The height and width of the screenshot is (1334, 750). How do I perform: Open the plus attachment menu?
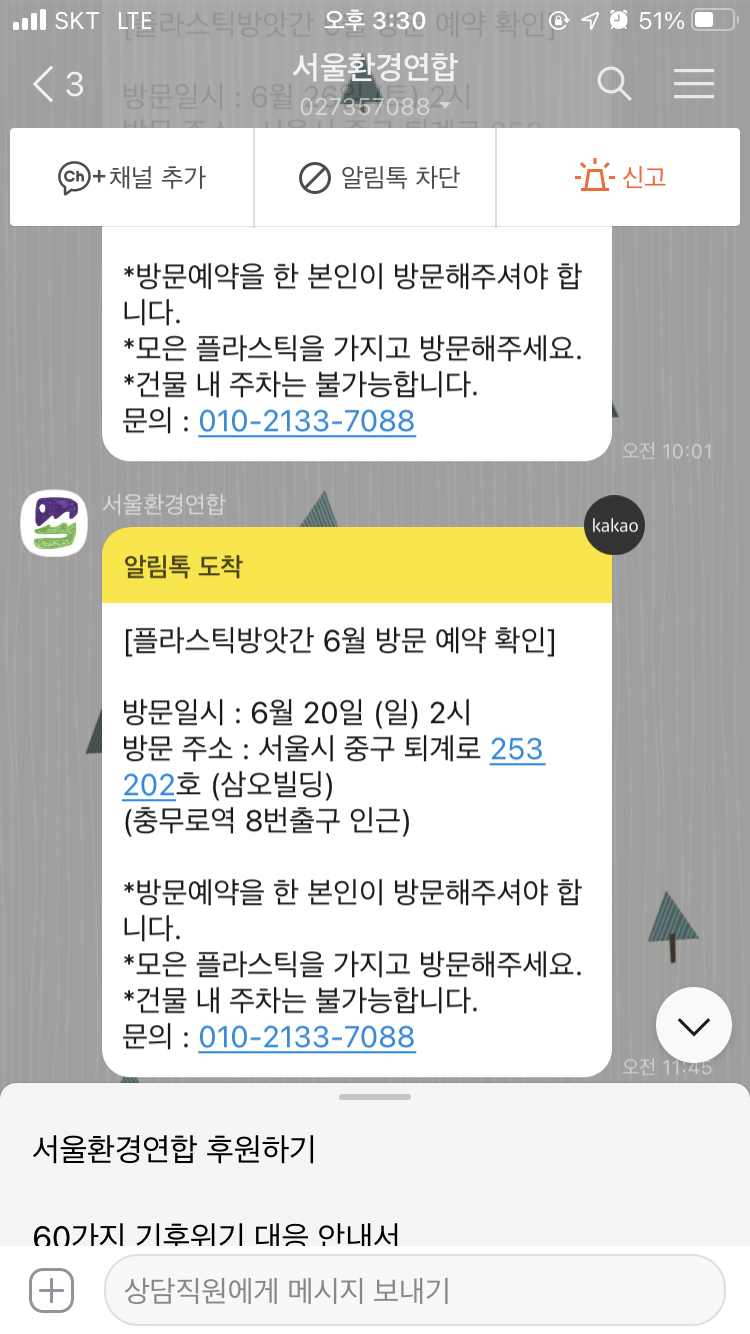pos(52,1291)
